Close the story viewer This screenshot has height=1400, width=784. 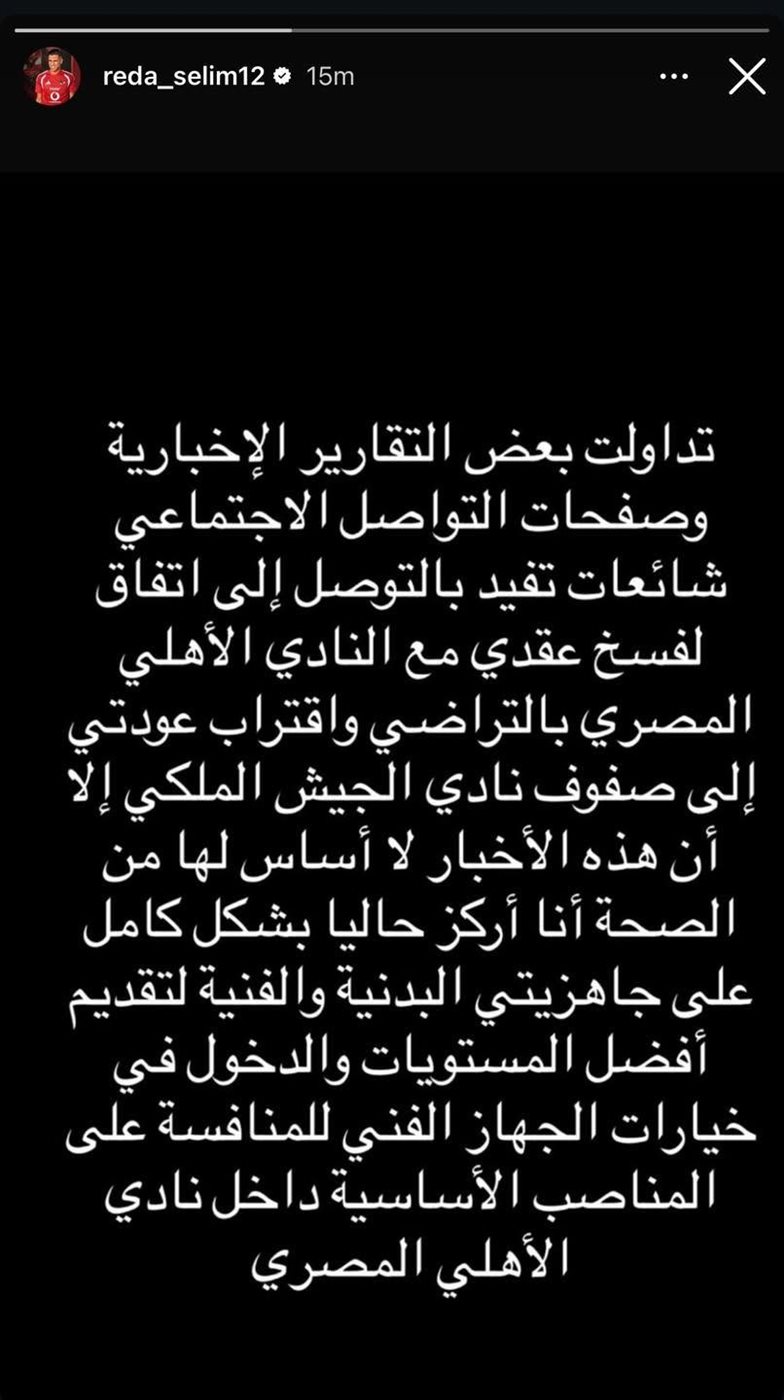pyautogui.click(x=746, y=76)
